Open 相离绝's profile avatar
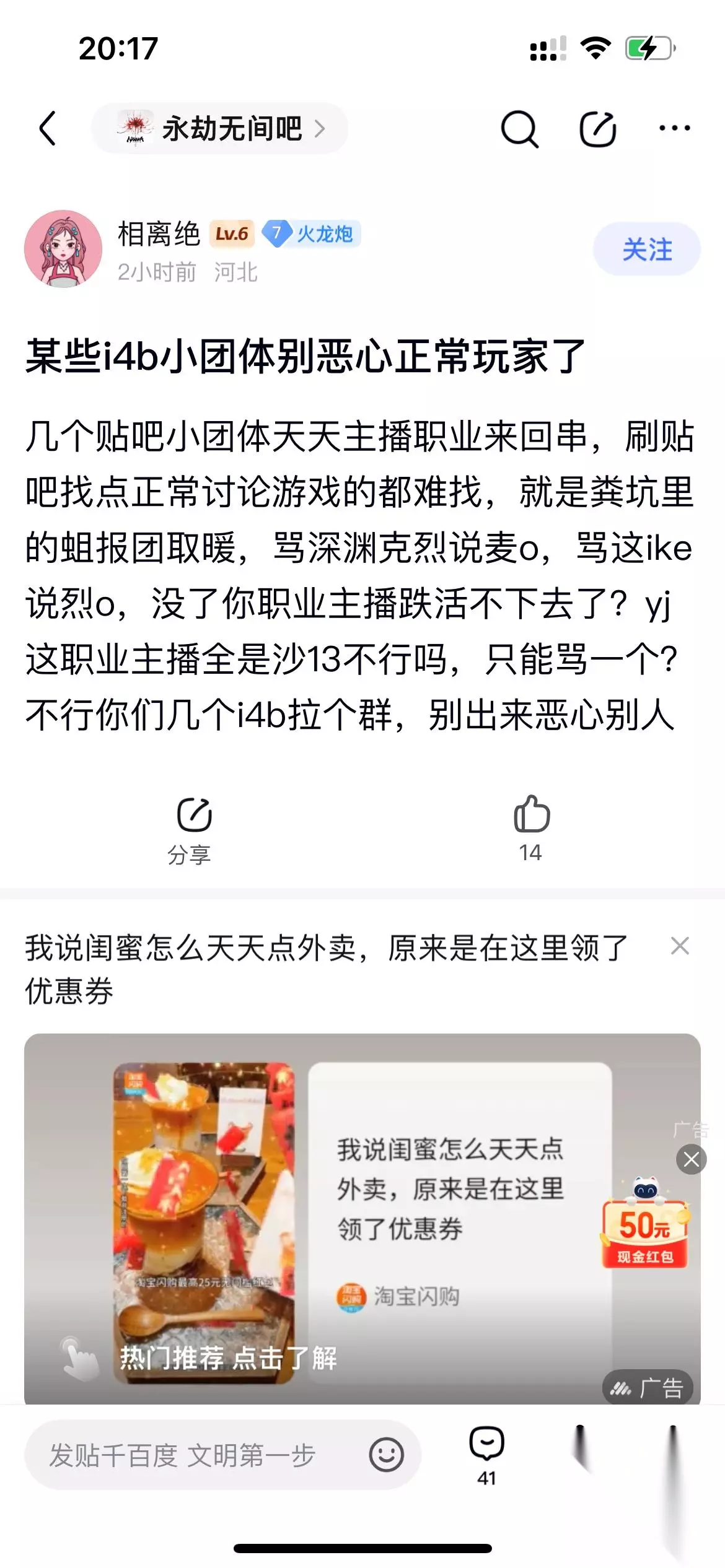The height and width of the screenshot is (1568, 725). coord(63,249)
